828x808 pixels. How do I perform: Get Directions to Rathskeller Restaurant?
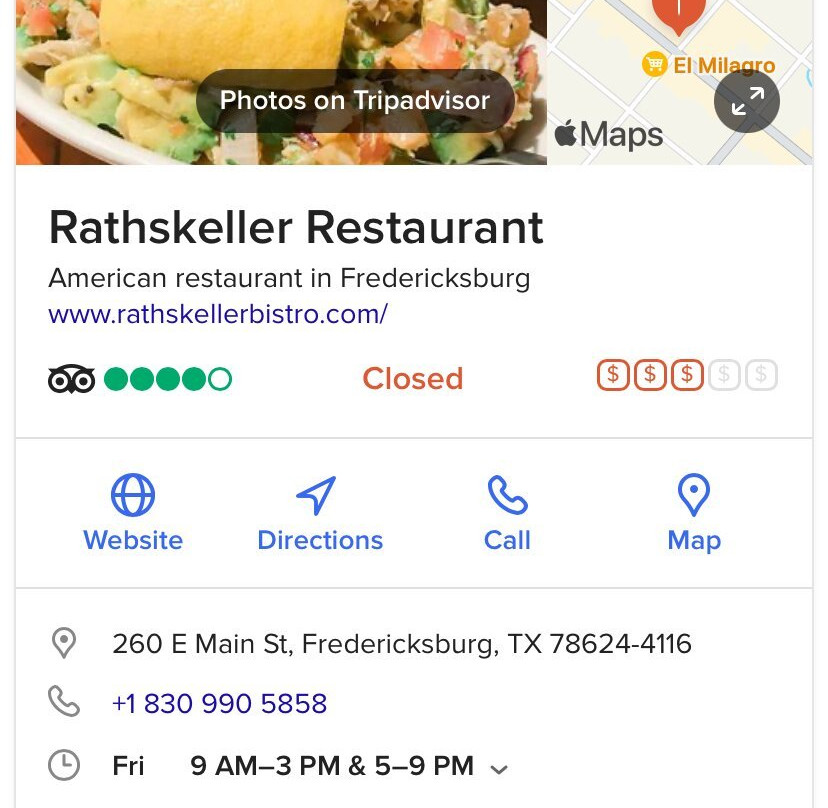coord(319,513)
